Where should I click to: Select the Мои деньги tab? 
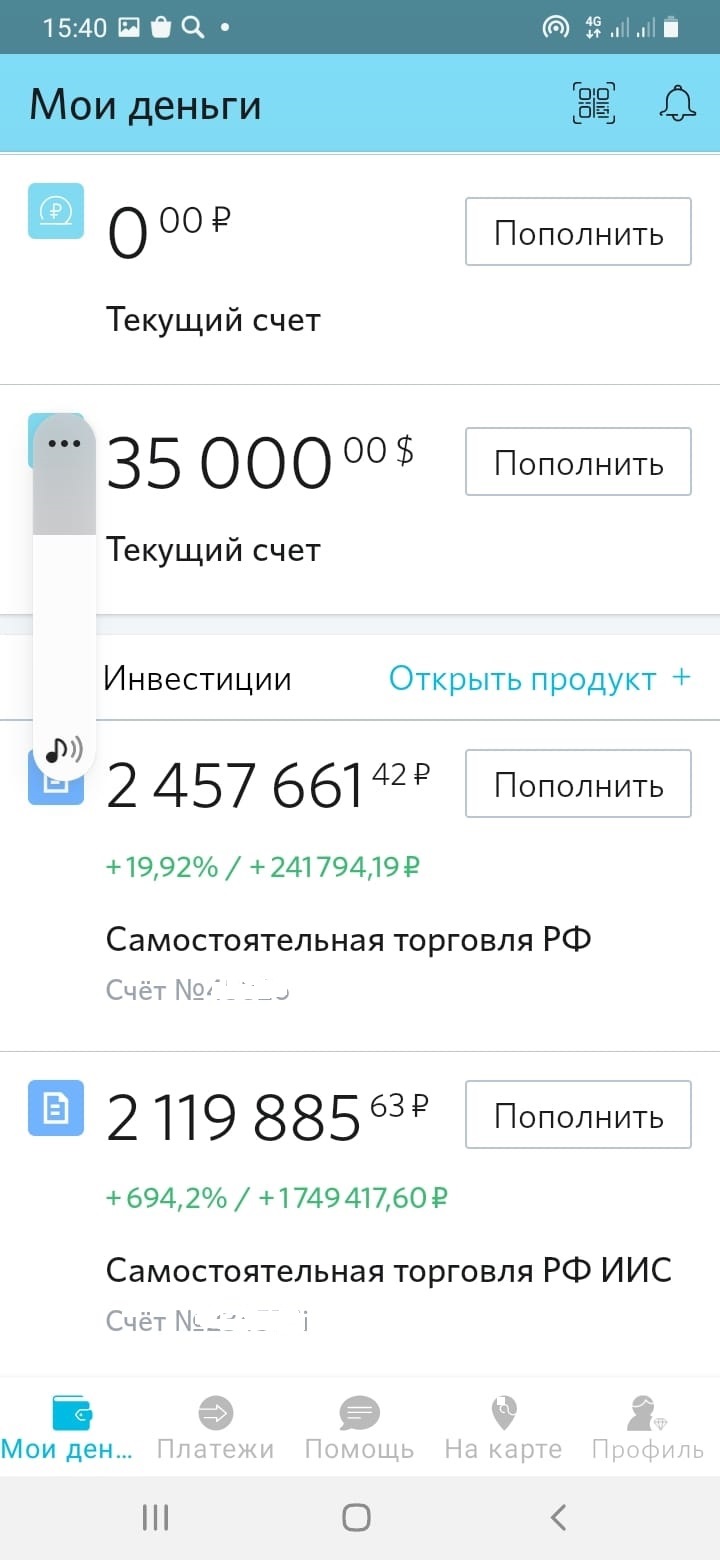pos(70,1429)
